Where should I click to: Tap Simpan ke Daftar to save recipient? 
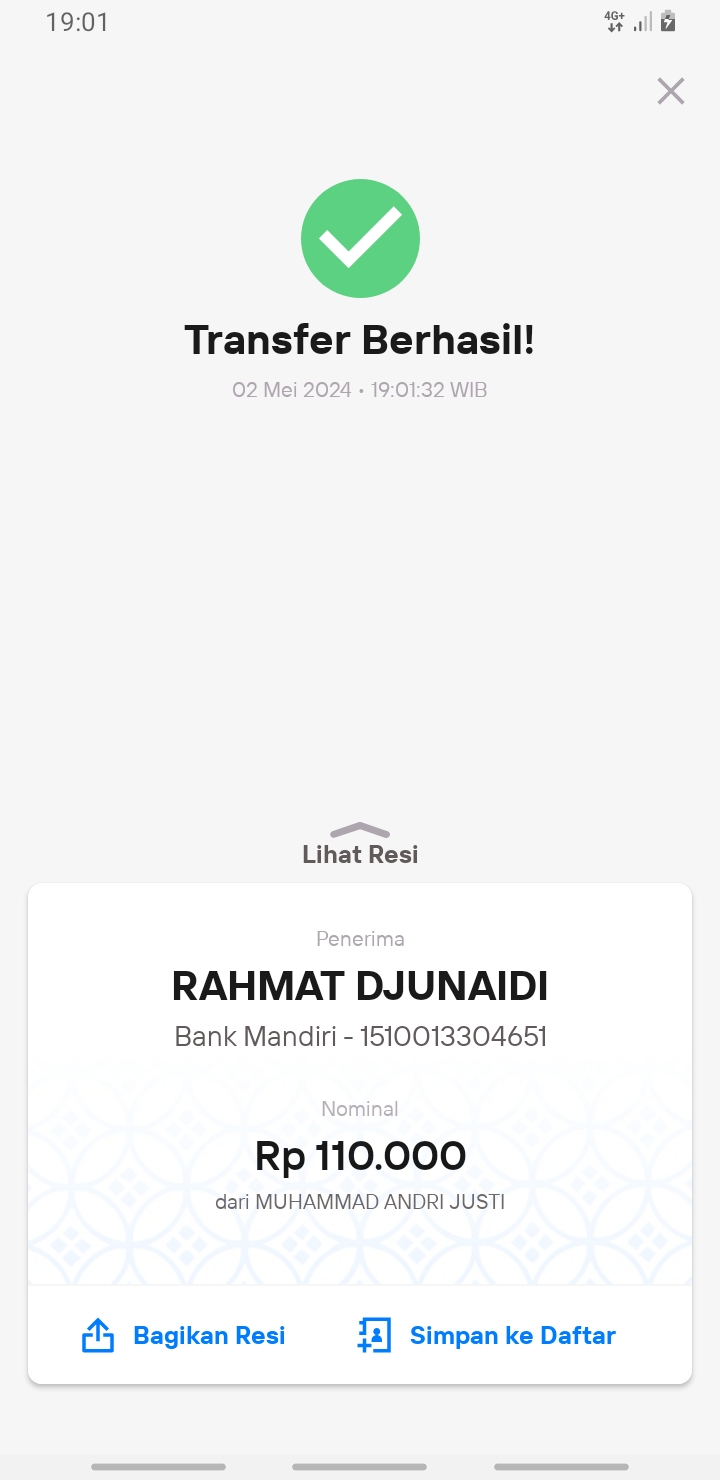486,1335
